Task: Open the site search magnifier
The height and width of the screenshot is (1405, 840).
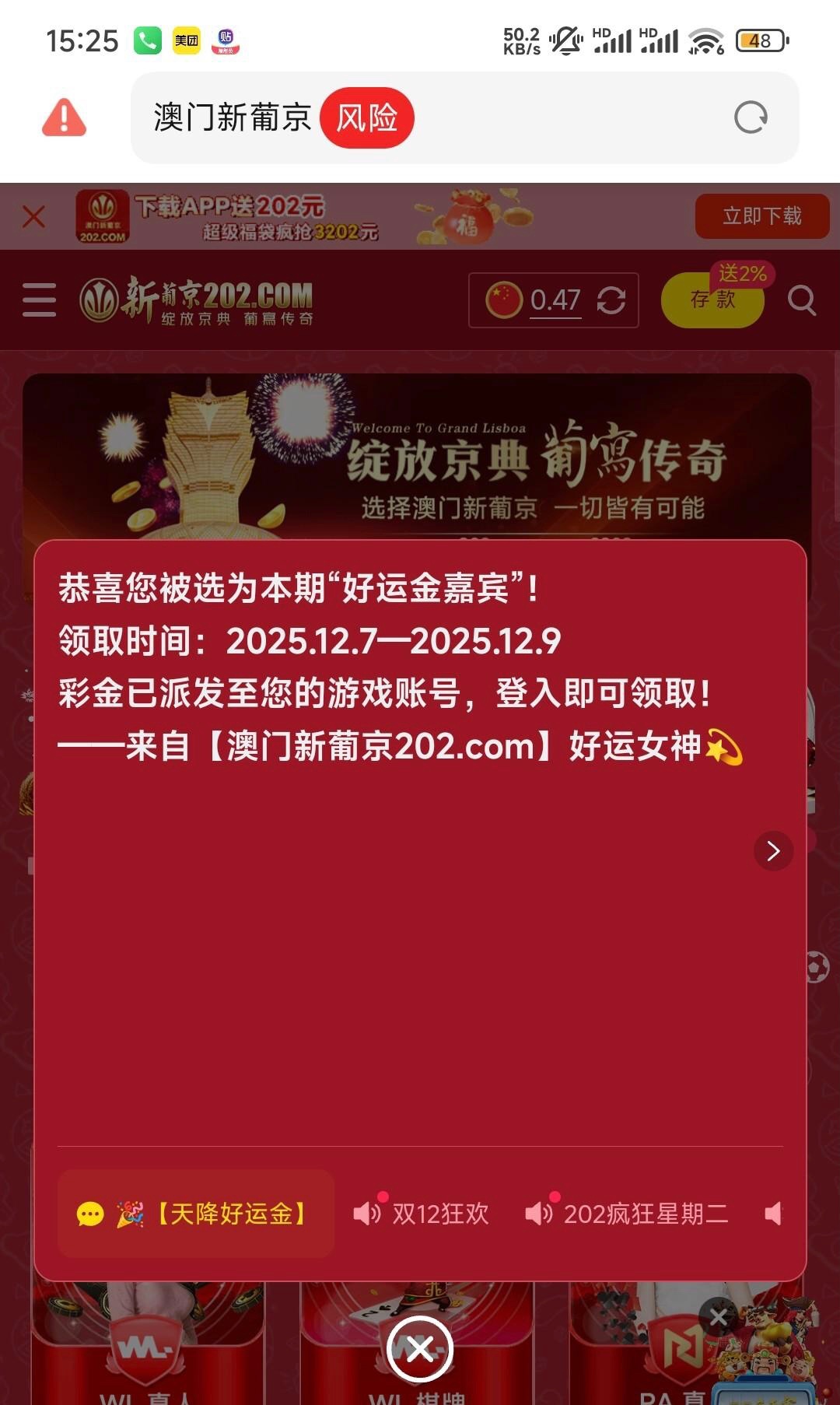Action: [801, 300]
